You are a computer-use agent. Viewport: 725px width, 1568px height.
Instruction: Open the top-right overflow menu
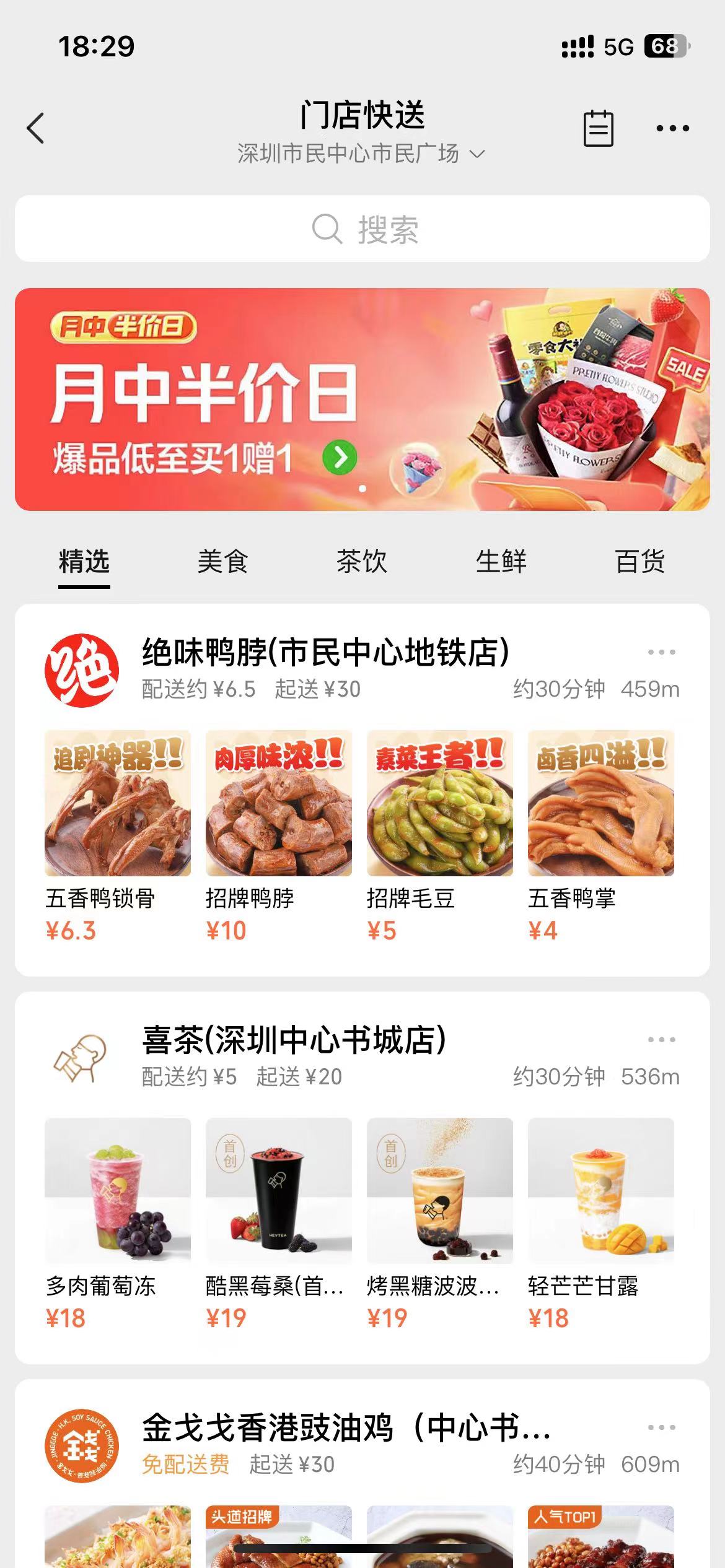[672, 128]
